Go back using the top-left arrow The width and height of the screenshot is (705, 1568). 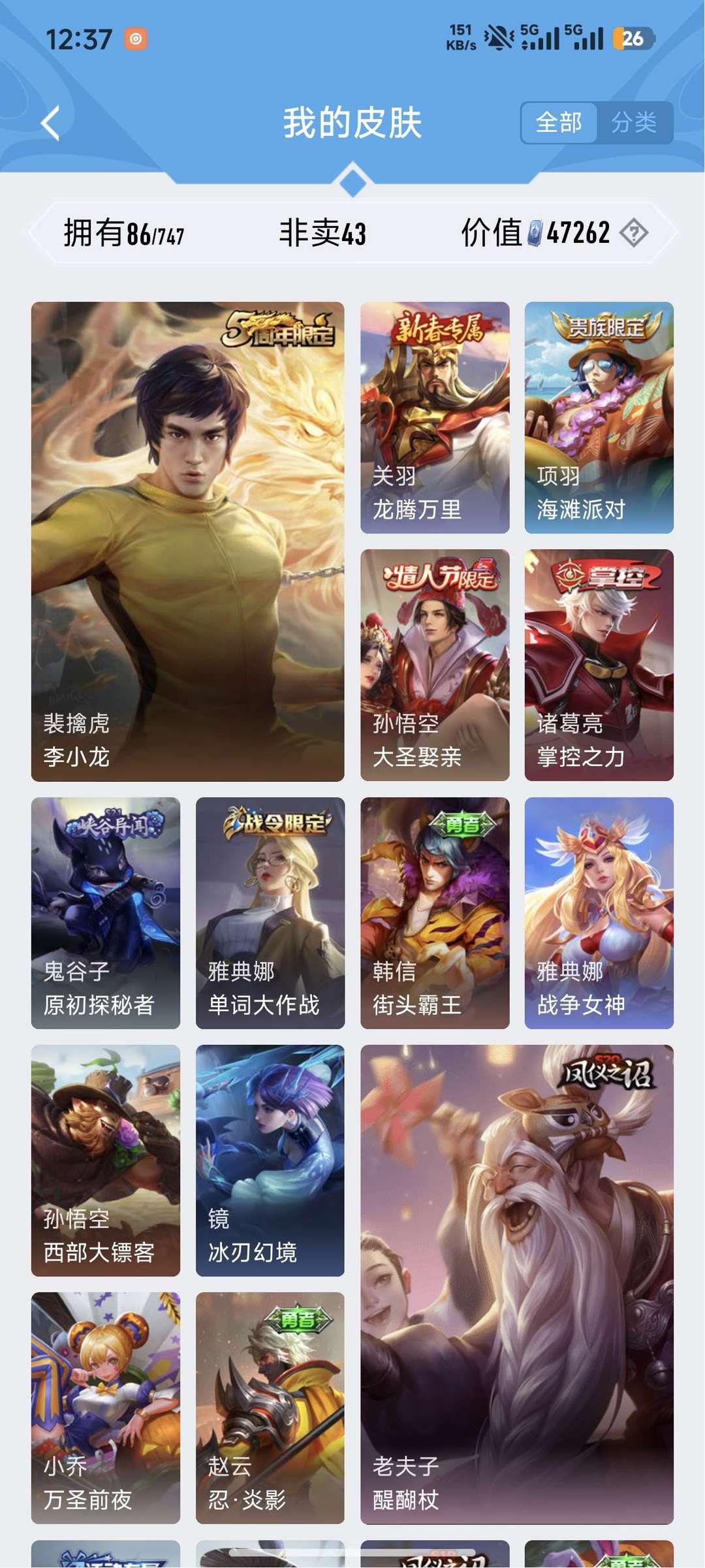tap(51, 123)
